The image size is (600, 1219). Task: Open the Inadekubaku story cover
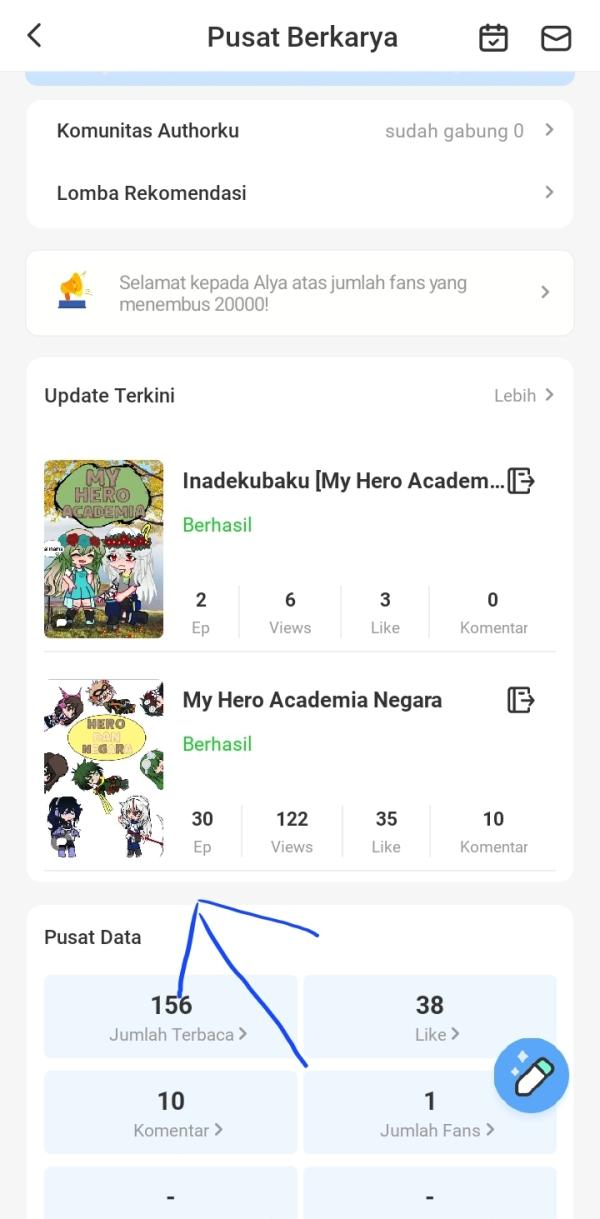pos(104,549)
